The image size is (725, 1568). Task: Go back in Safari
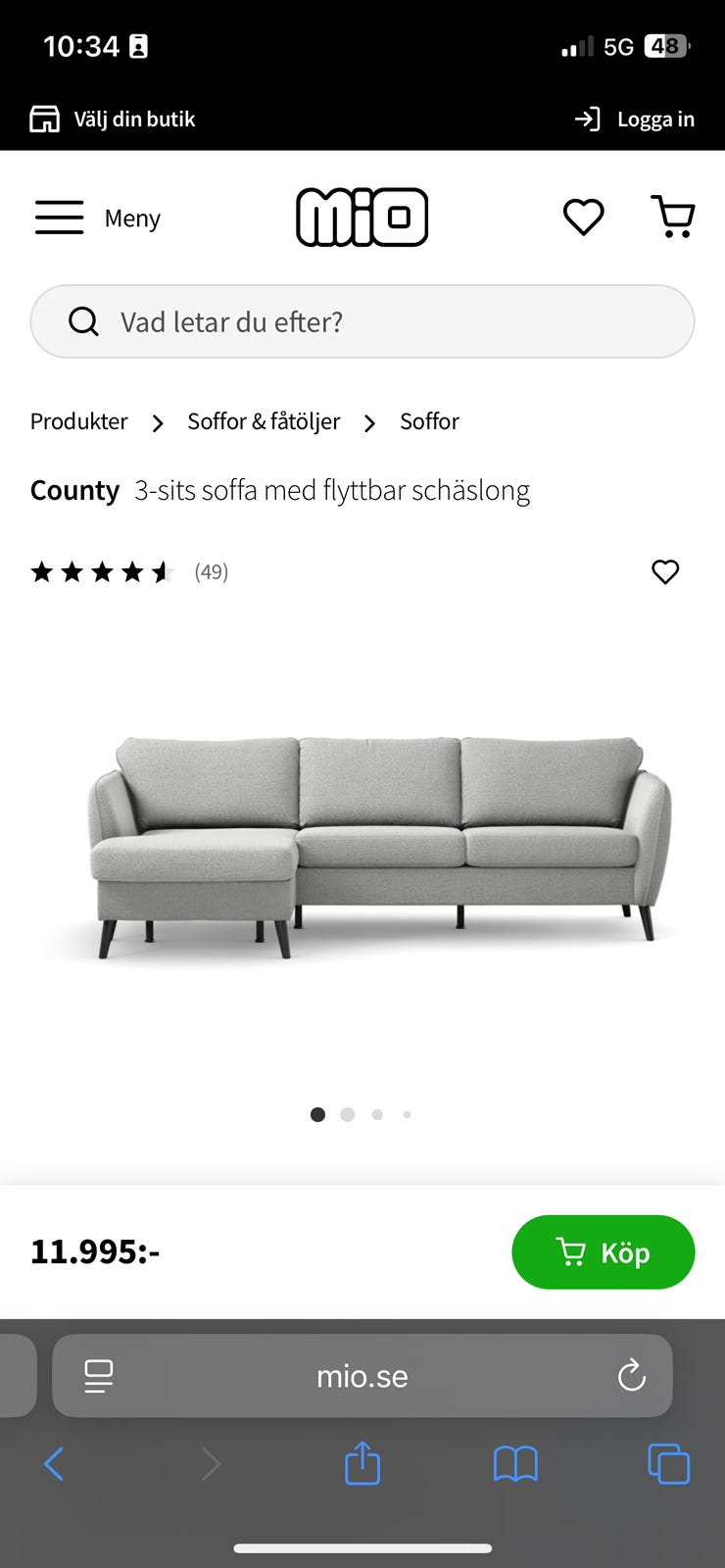tap(54, 1465)
